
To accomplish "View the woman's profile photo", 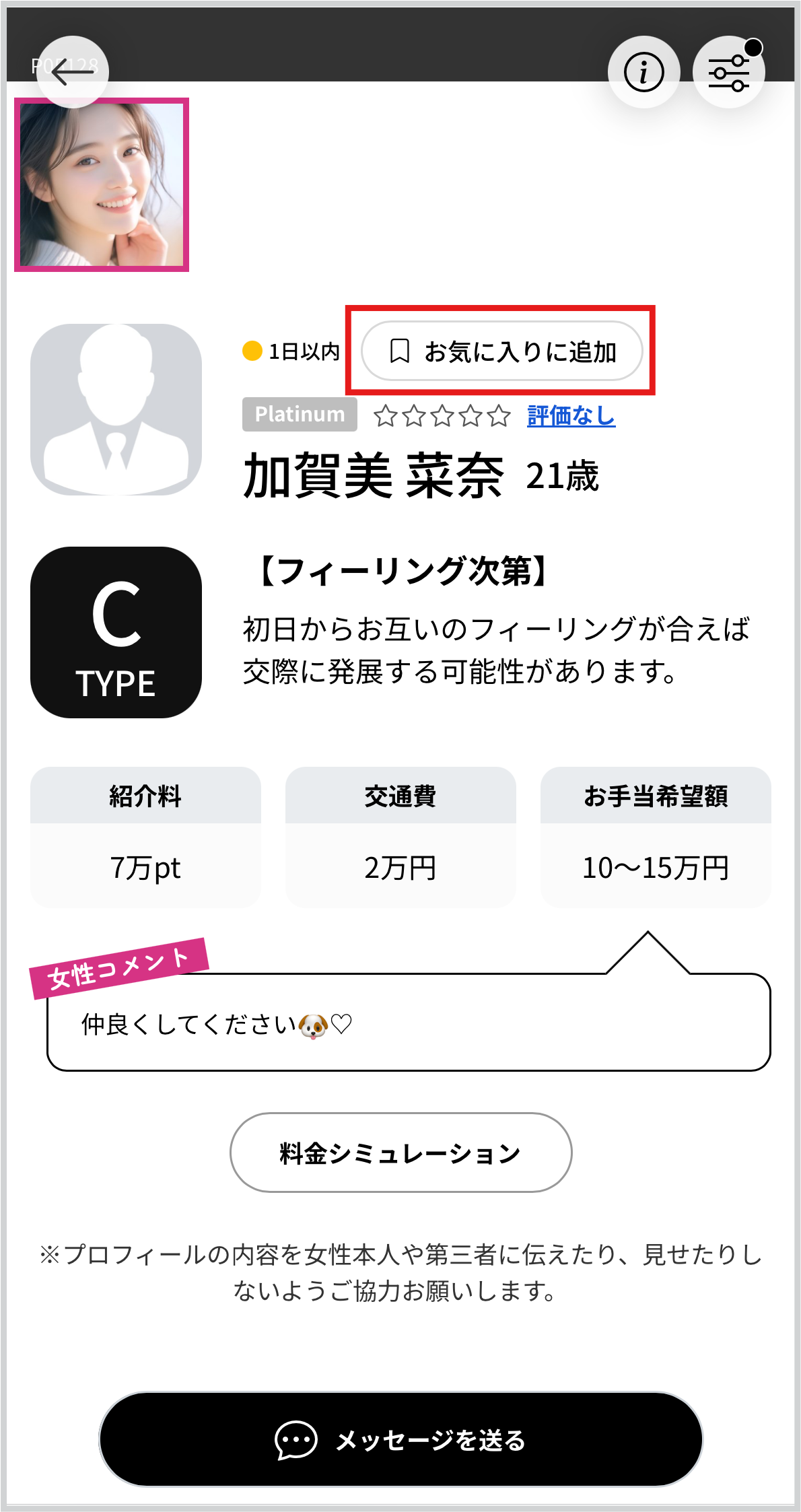I will coord(102,184).
